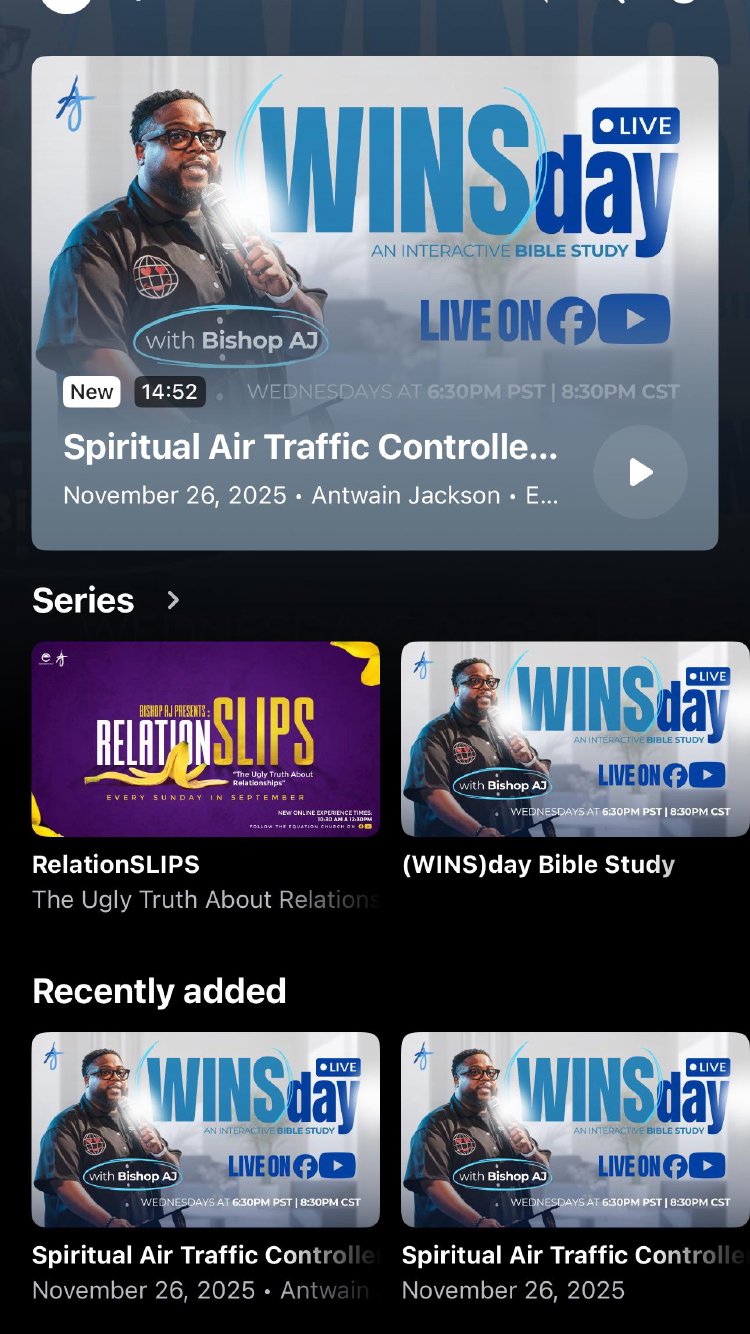Open the RelationSLIPS series
Viewport: 750px width, 1334px height.
206,739
